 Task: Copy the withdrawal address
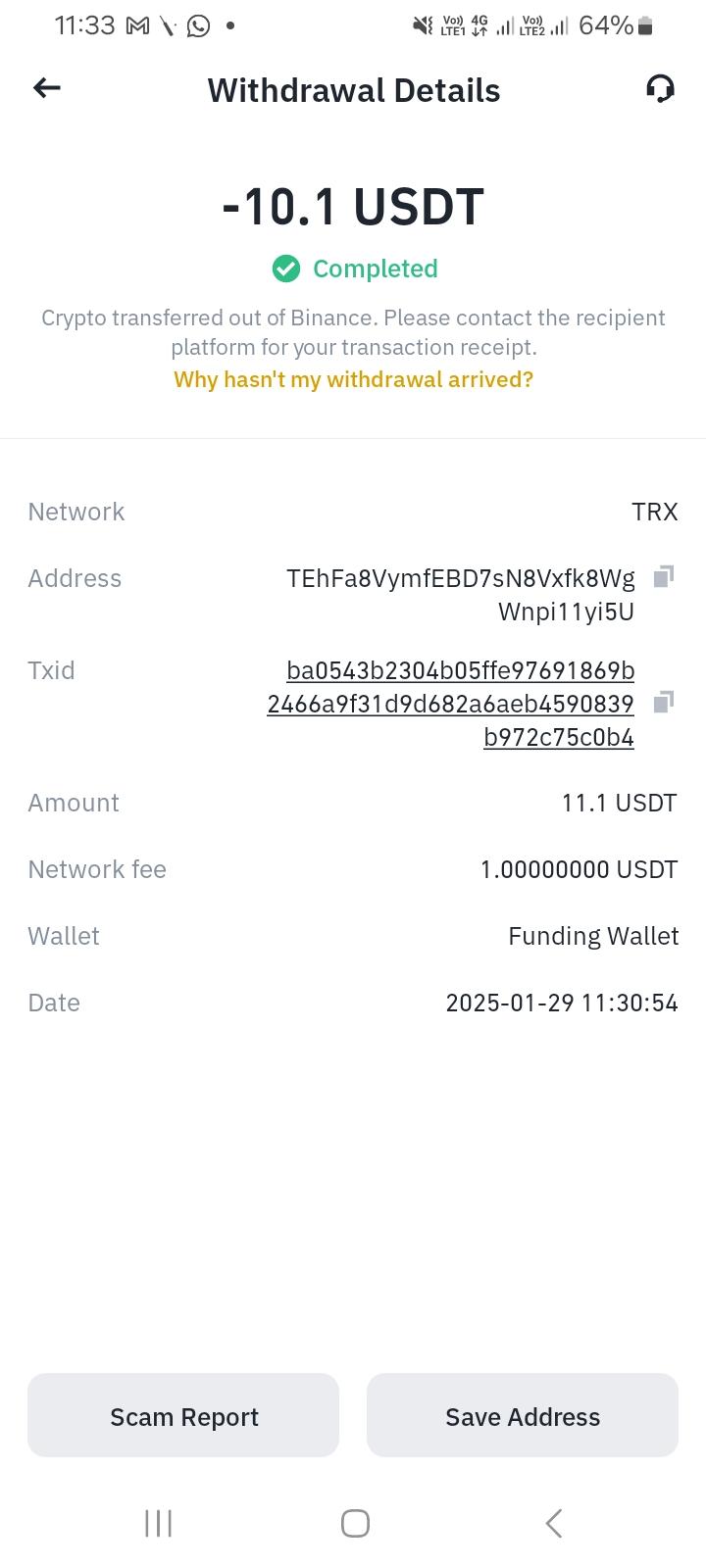coord(663,577)
